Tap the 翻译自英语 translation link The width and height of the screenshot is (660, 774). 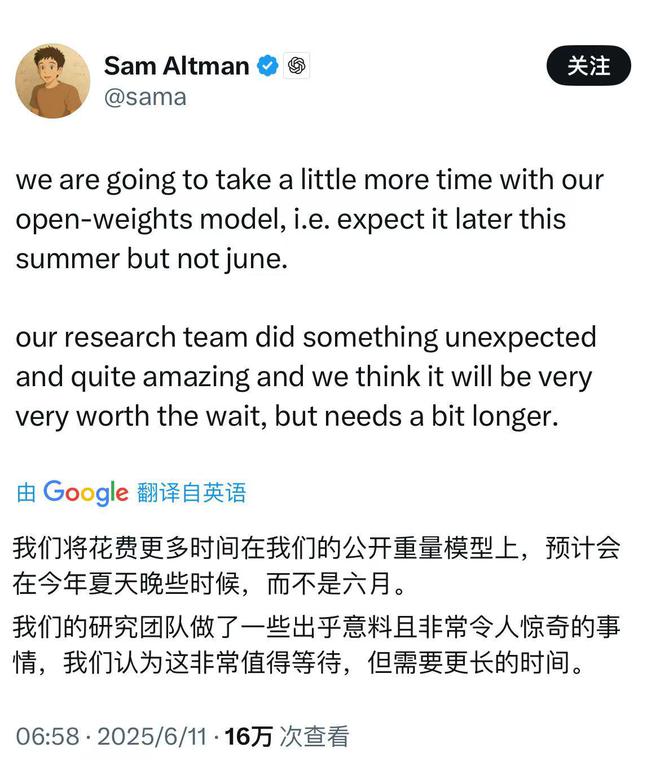[190, 492]
